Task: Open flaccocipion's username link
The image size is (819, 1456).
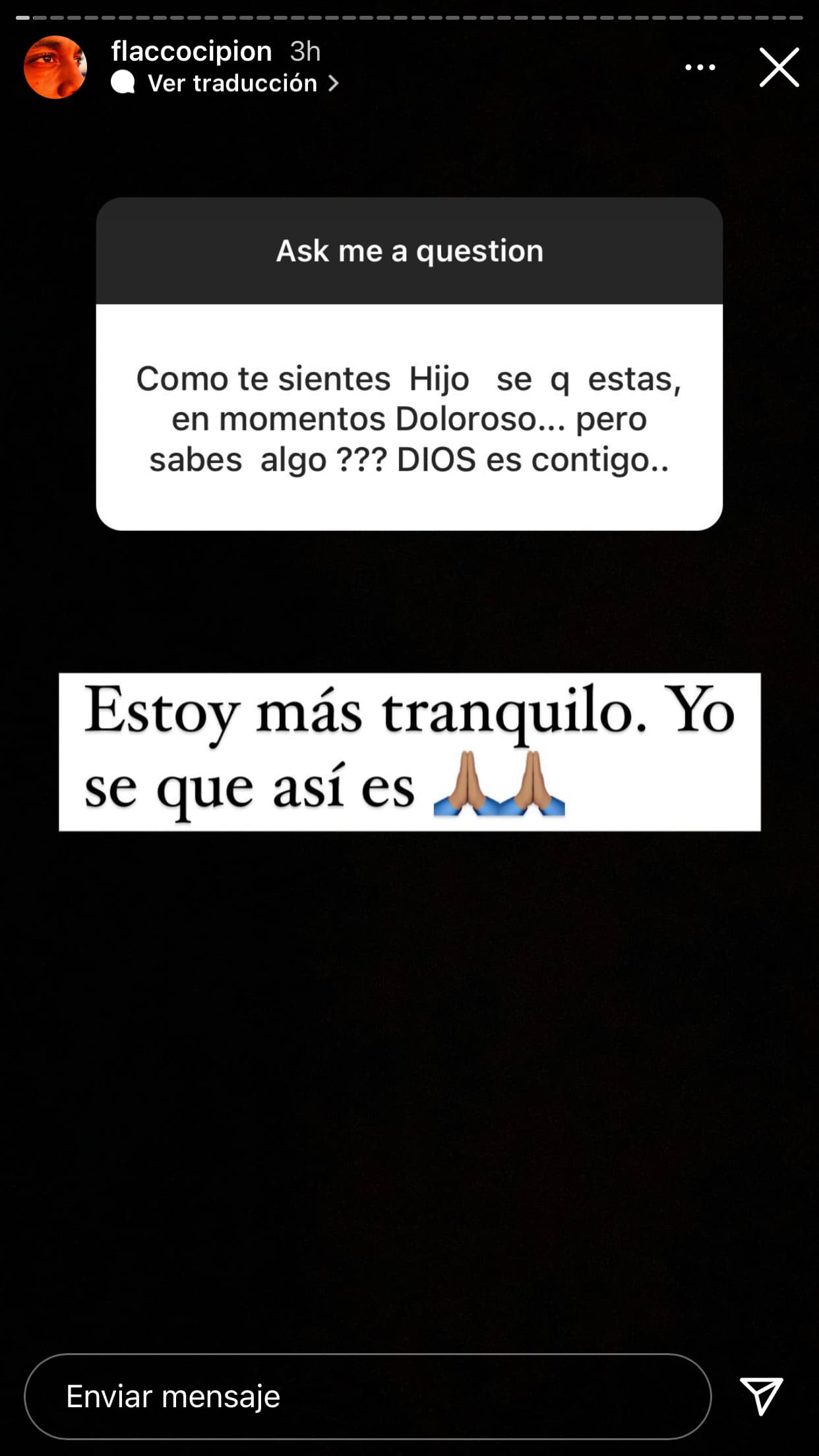Action: [x=191, y=51]
